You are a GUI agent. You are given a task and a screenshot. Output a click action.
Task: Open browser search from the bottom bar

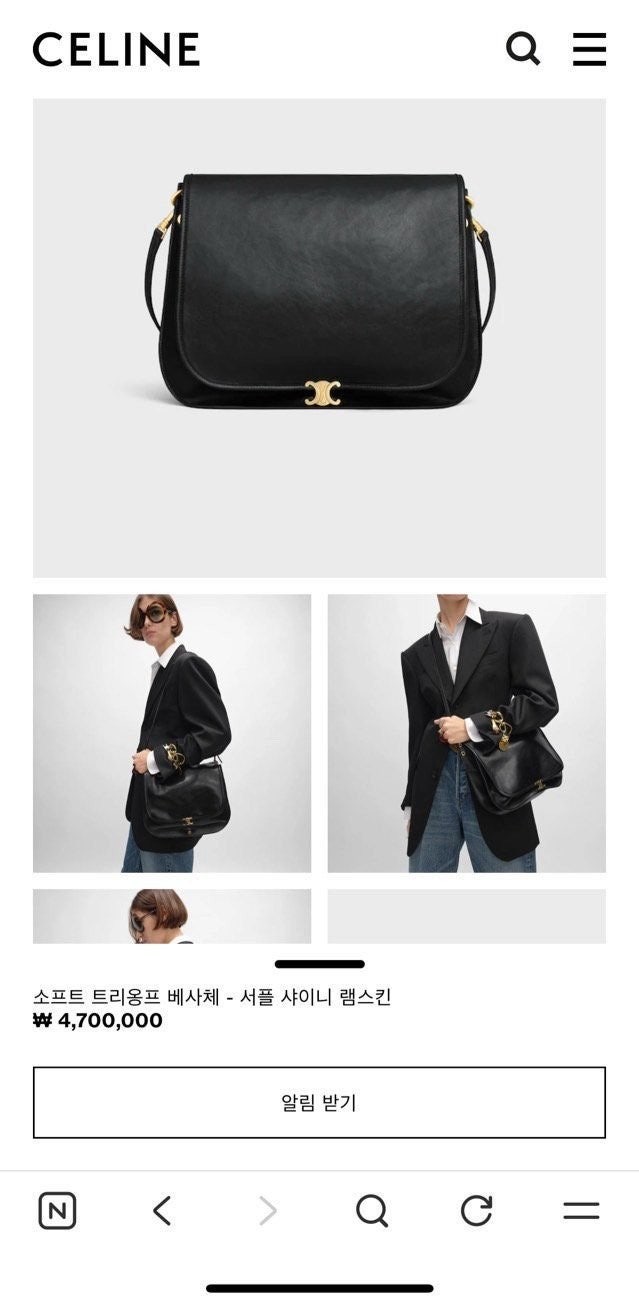pyautogui.click(x=372, y=1211)
